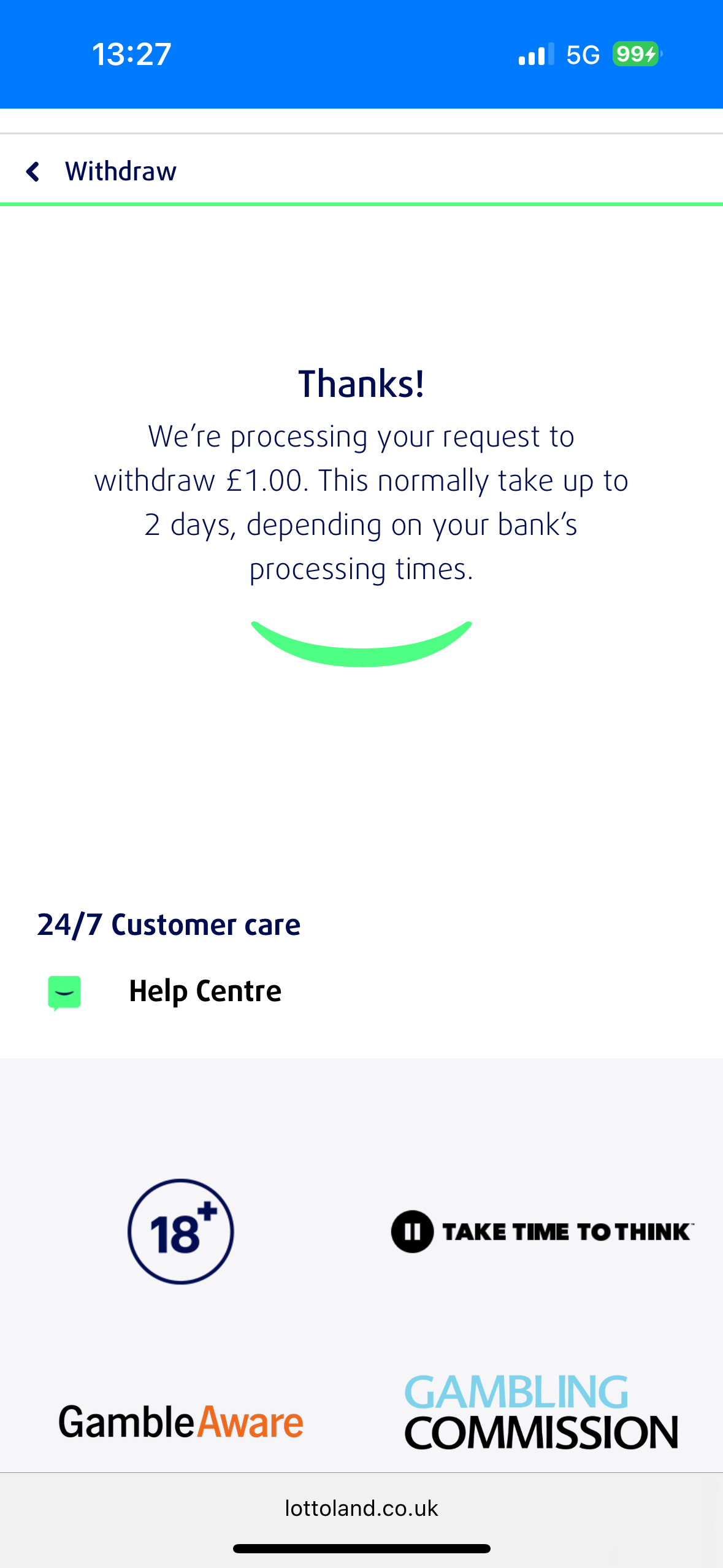Click the lottoland.co.uk address bar

coord(361,1508)
